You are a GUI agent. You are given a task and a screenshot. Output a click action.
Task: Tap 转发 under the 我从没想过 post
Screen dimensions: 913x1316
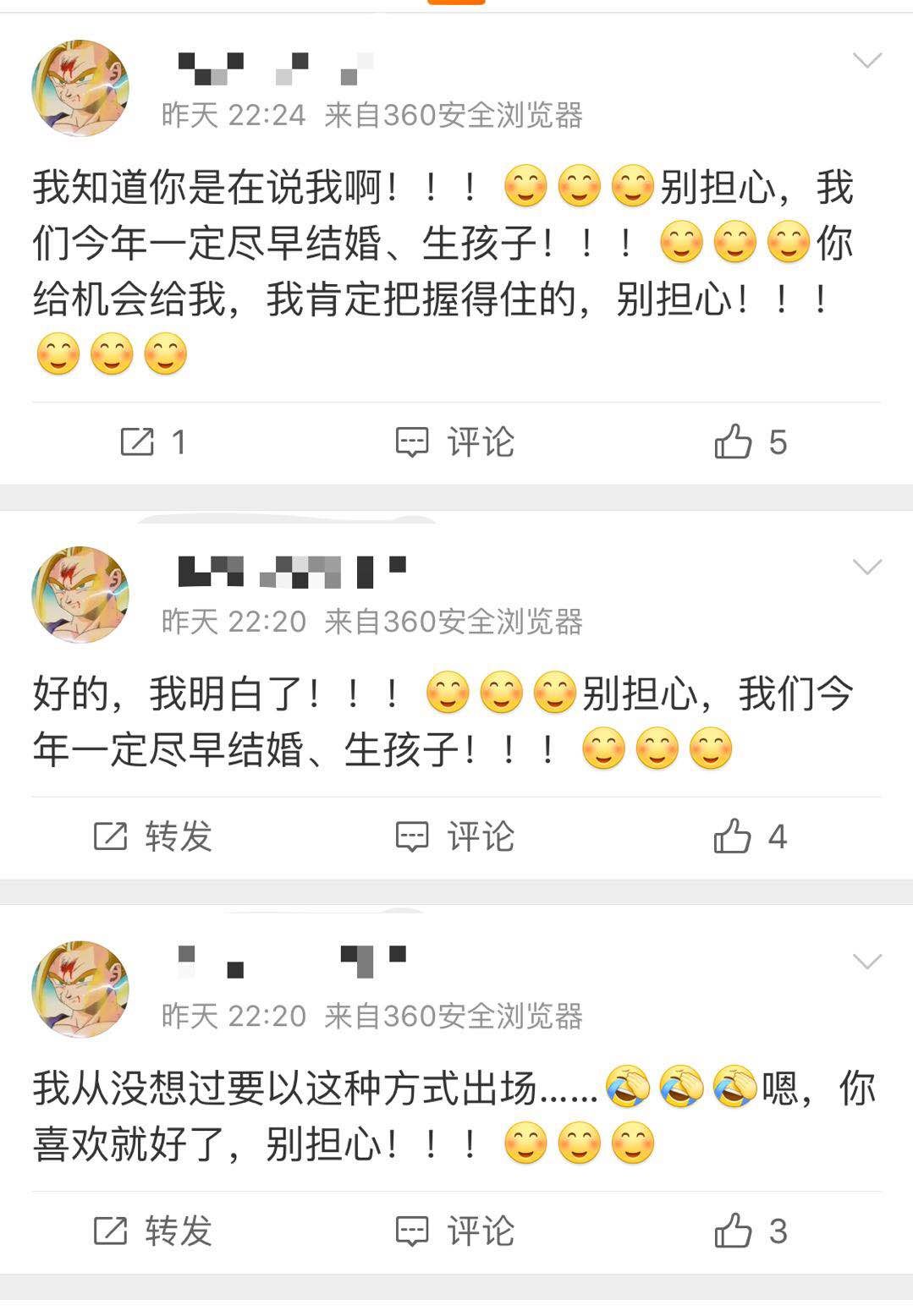point(152,1231)
